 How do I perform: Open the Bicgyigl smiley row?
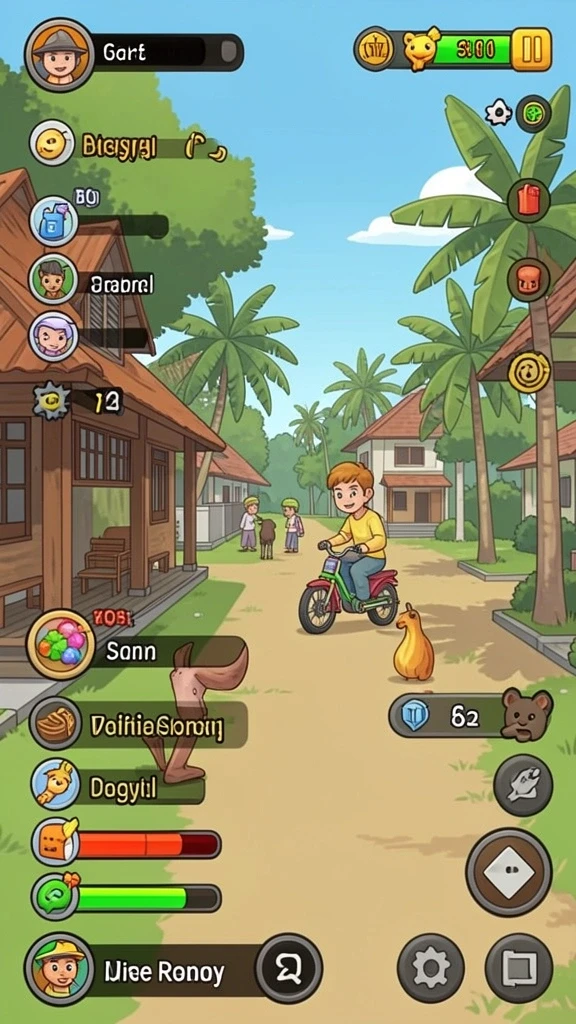129,144
